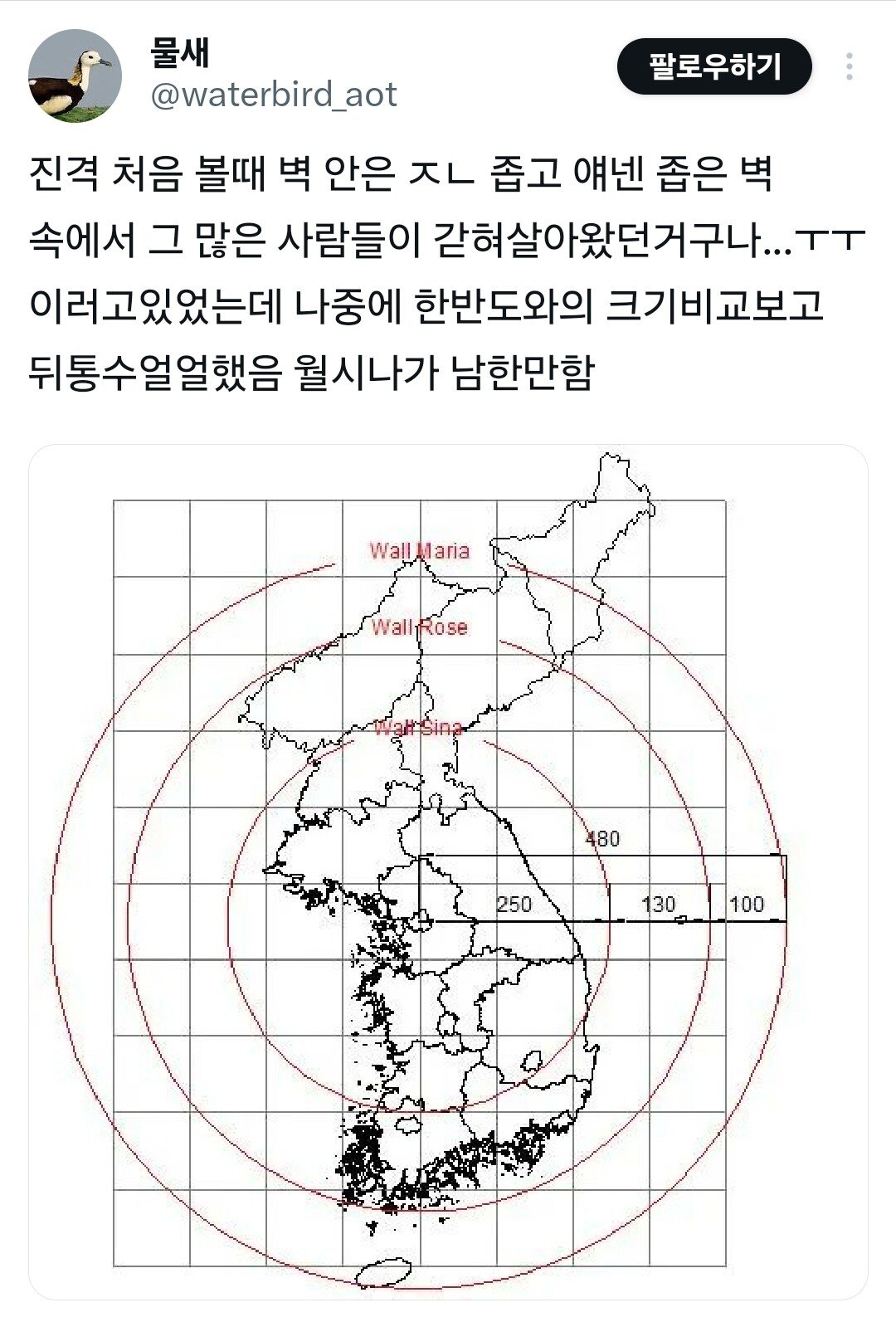Open the Korea wall-map image

tap(448, 871)
